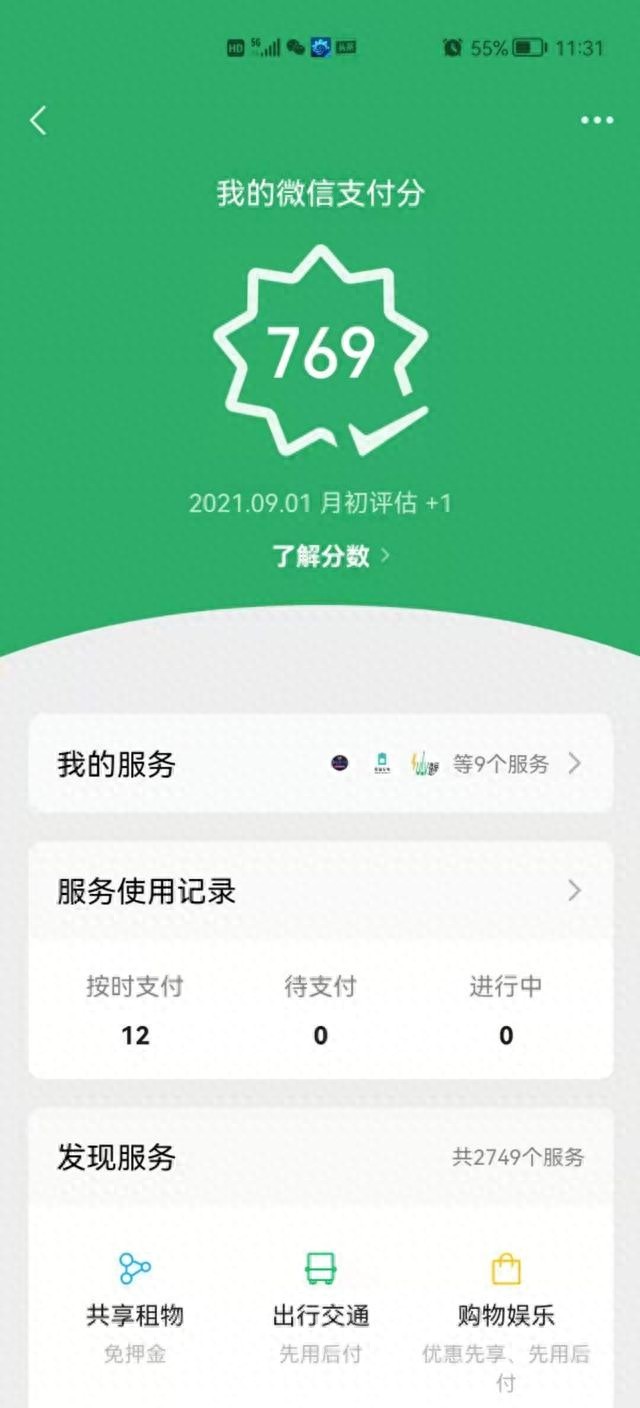View 服务使用记录 details
The image size is (640, 1408).
(320, 891)
